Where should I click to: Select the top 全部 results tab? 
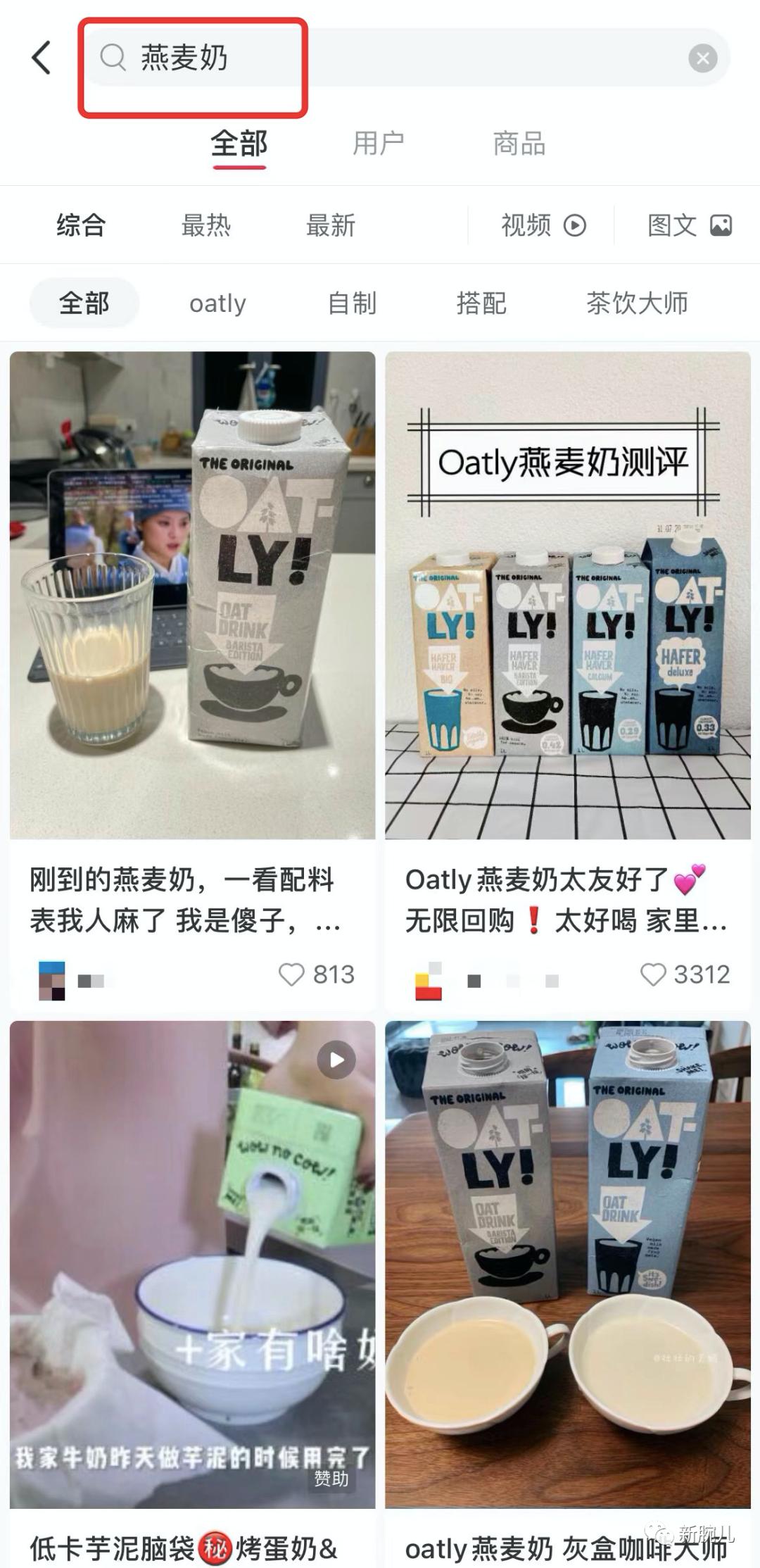click(x=239, y=144)
